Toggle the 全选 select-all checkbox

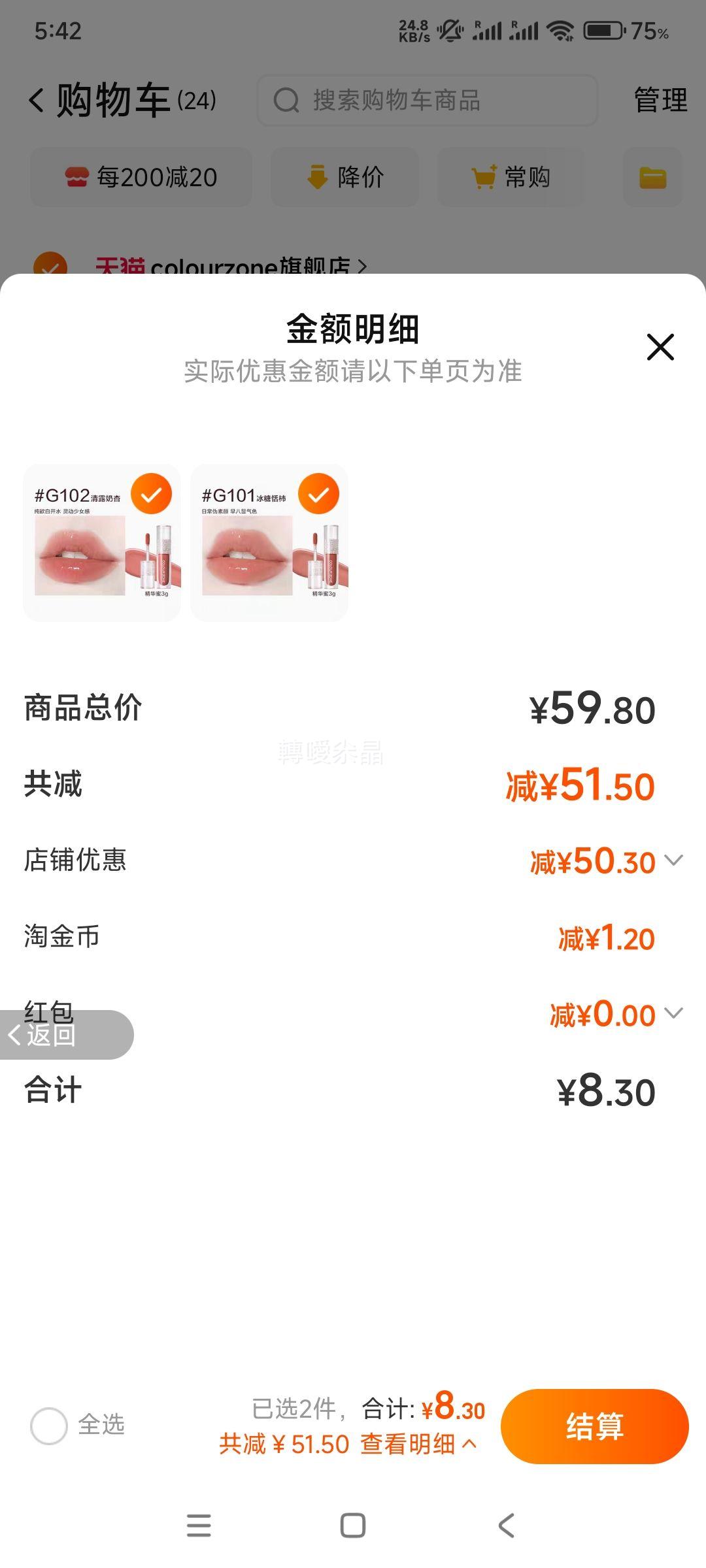pyautogui.click(x=49, y=1426)
